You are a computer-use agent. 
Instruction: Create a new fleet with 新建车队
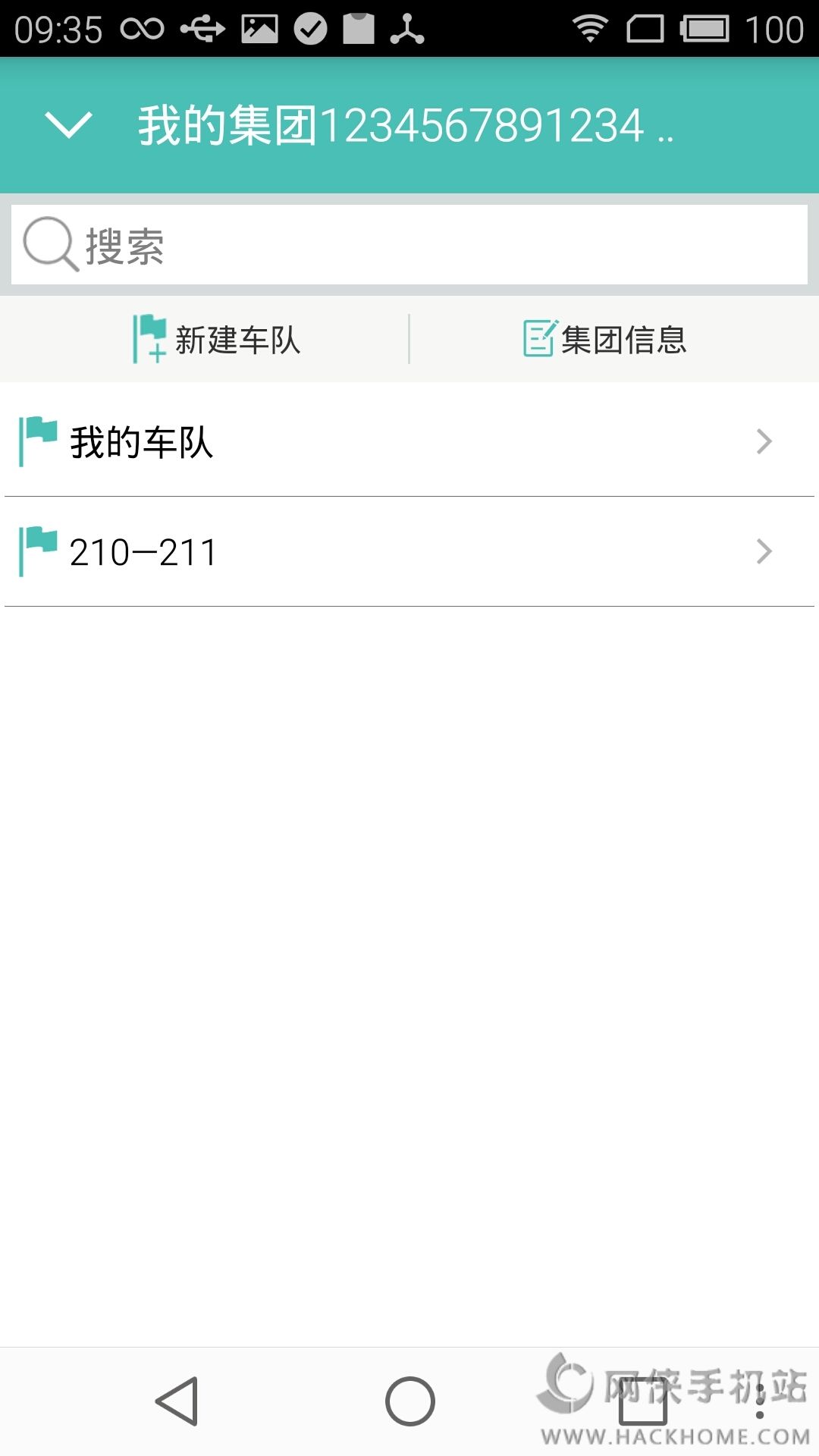[x=217, y=339]
